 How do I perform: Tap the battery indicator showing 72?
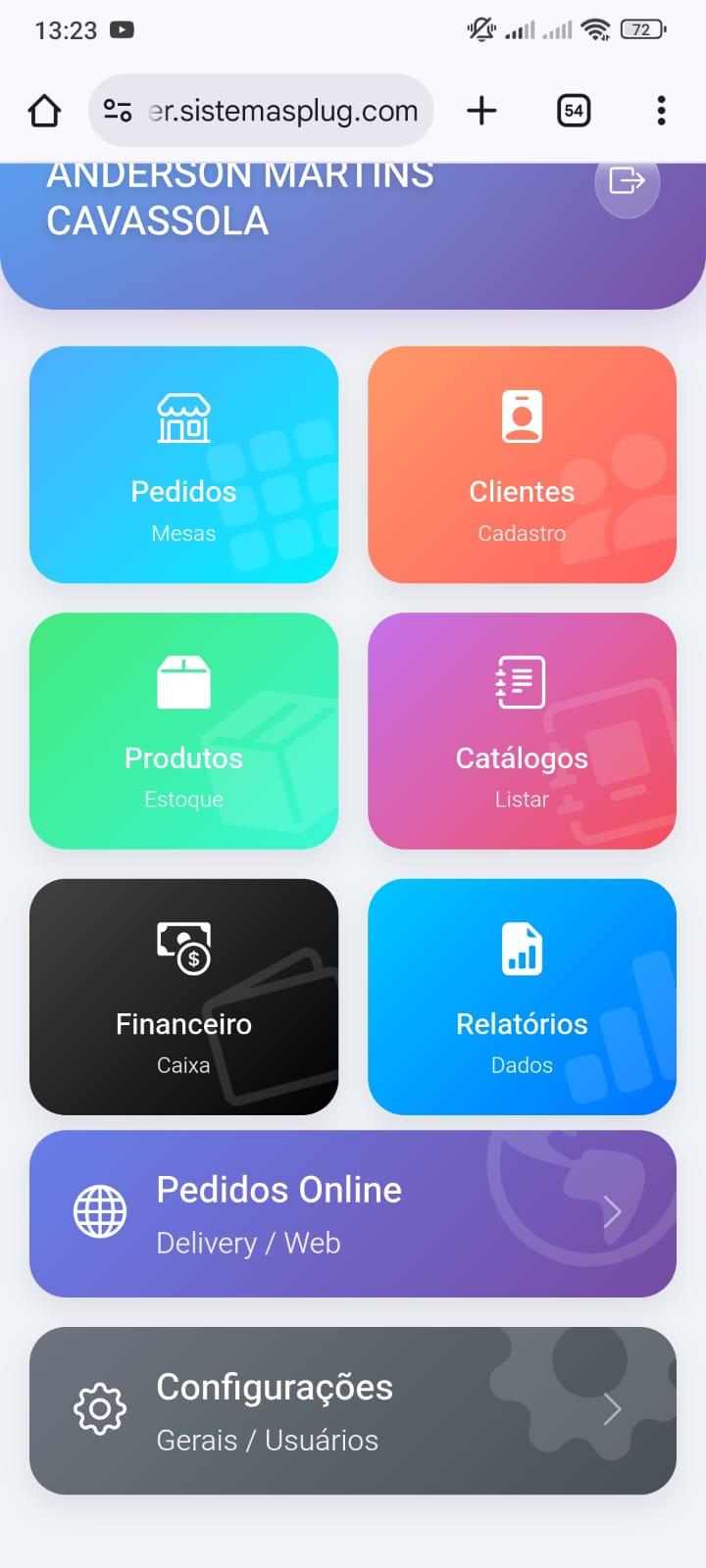pos(642,29)
